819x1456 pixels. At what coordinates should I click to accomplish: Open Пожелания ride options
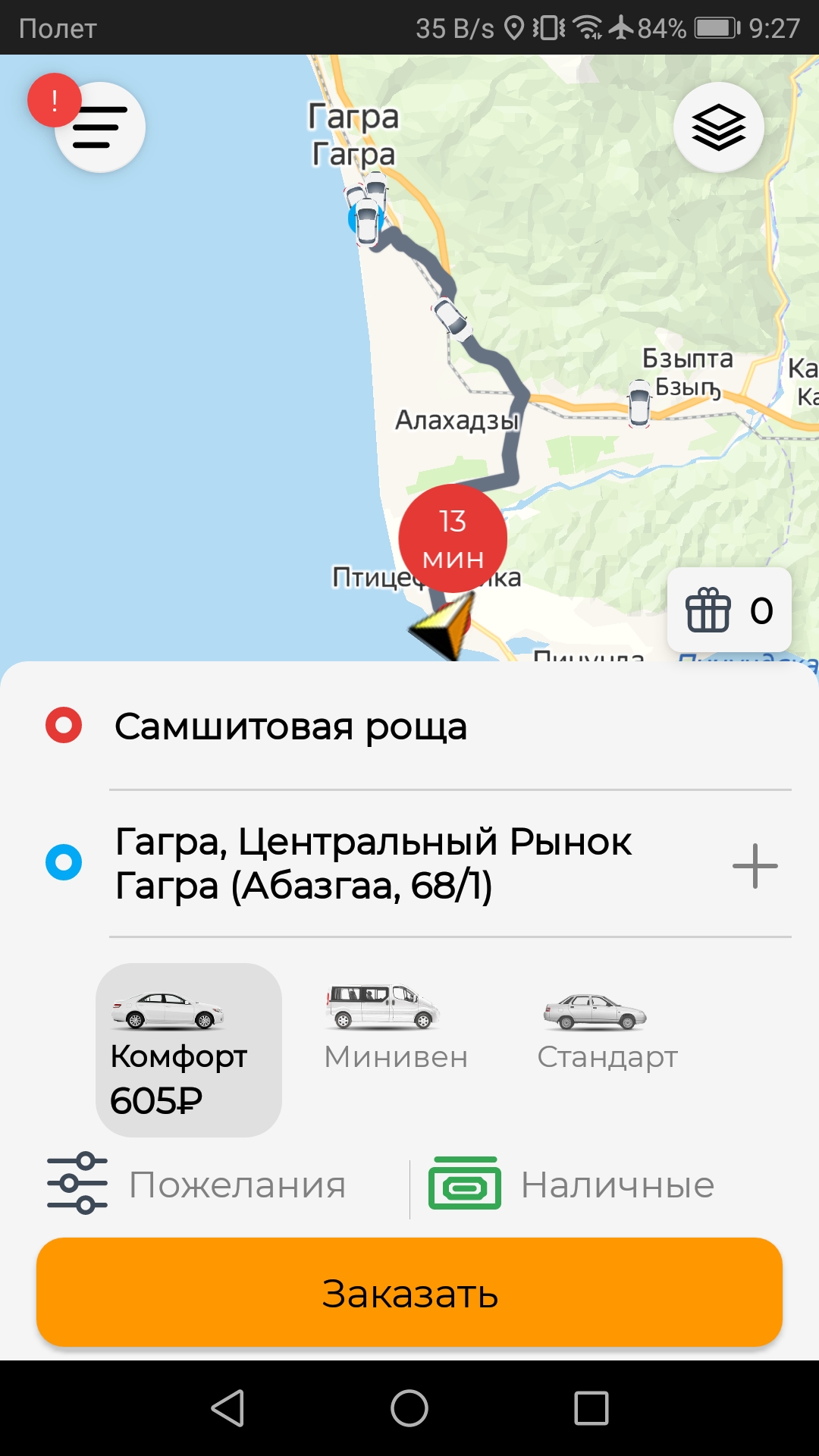(197, 1185)
